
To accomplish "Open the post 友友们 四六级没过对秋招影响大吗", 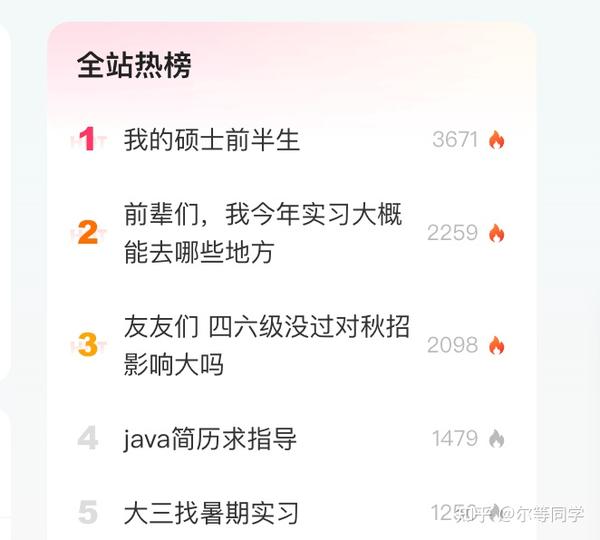I will click(x=265, y=345).
